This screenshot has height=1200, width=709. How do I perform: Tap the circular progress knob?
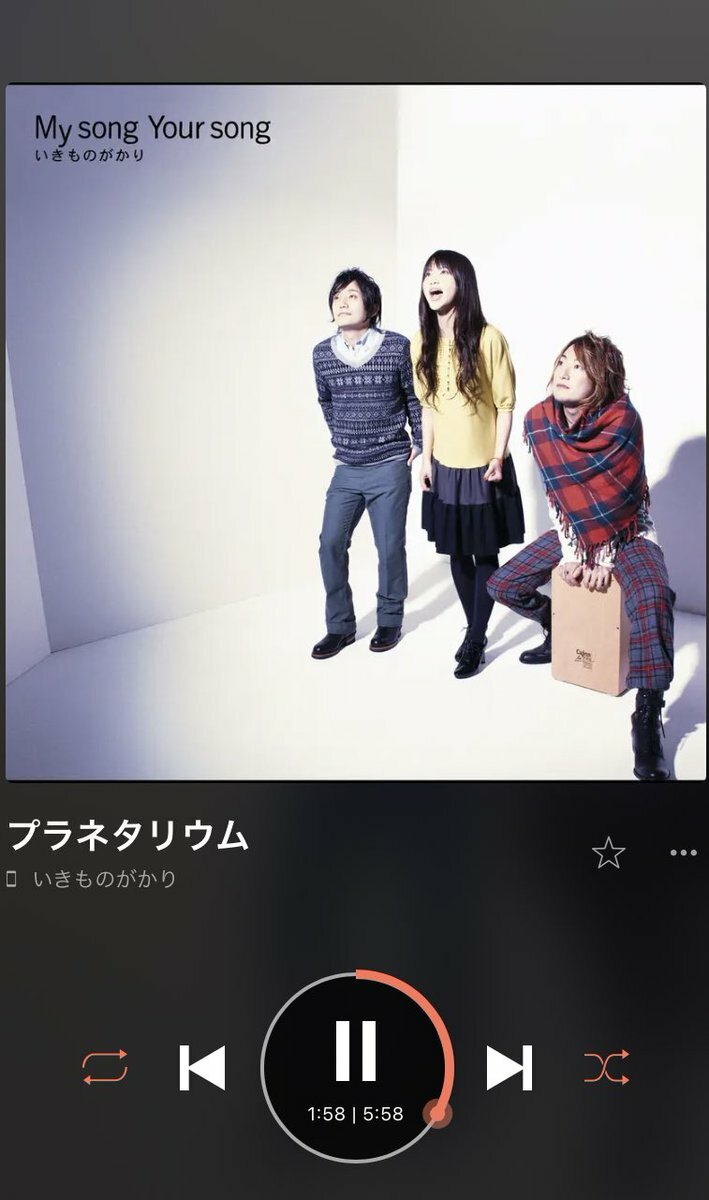(437, 1113)
